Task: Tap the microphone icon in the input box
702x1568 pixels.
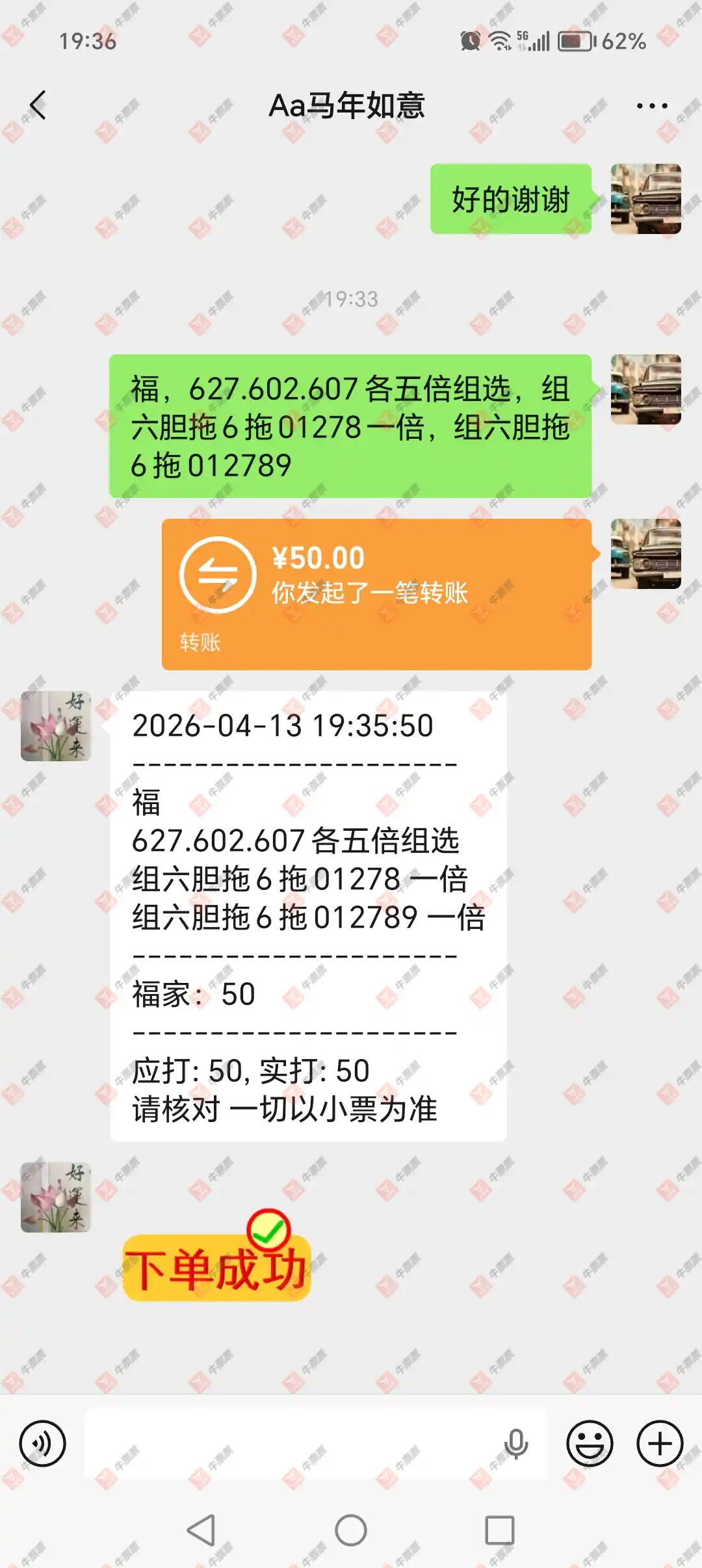Action: [516, 1444]
